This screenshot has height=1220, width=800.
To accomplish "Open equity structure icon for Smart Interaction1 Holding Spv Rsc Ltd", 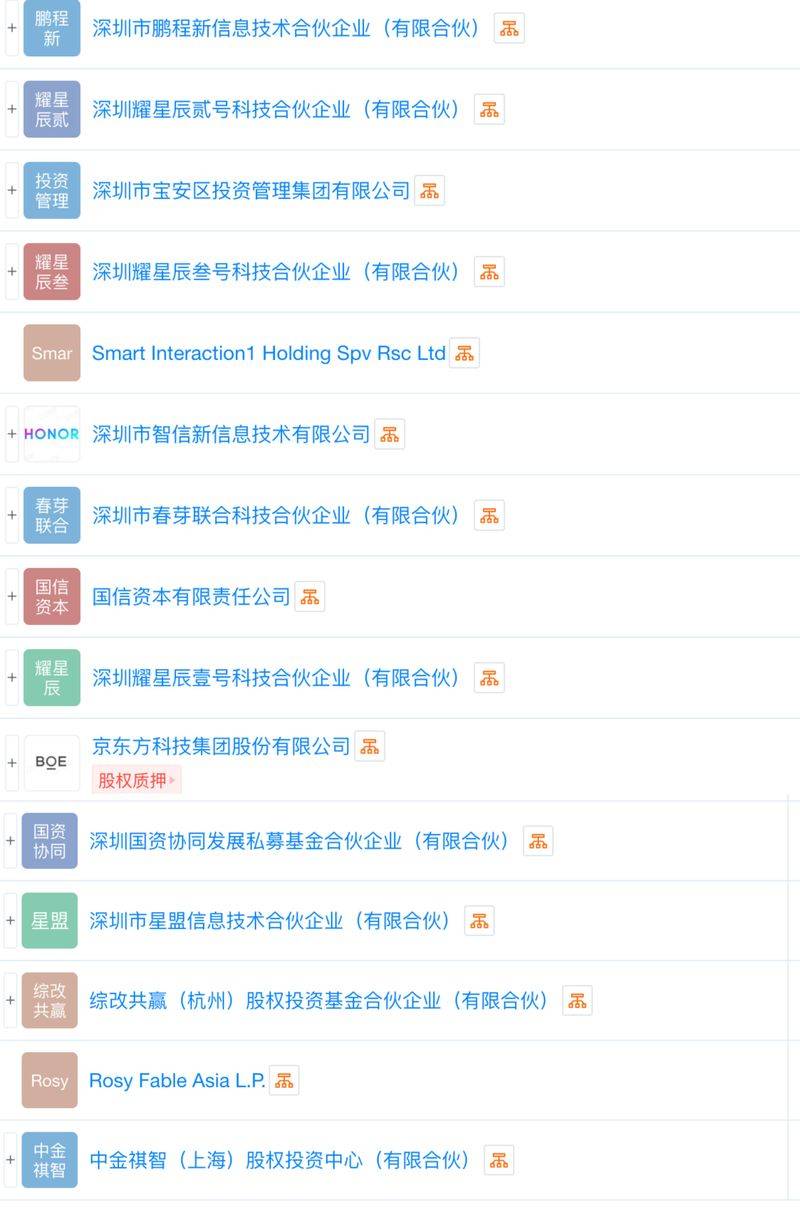I will (463, 352).
